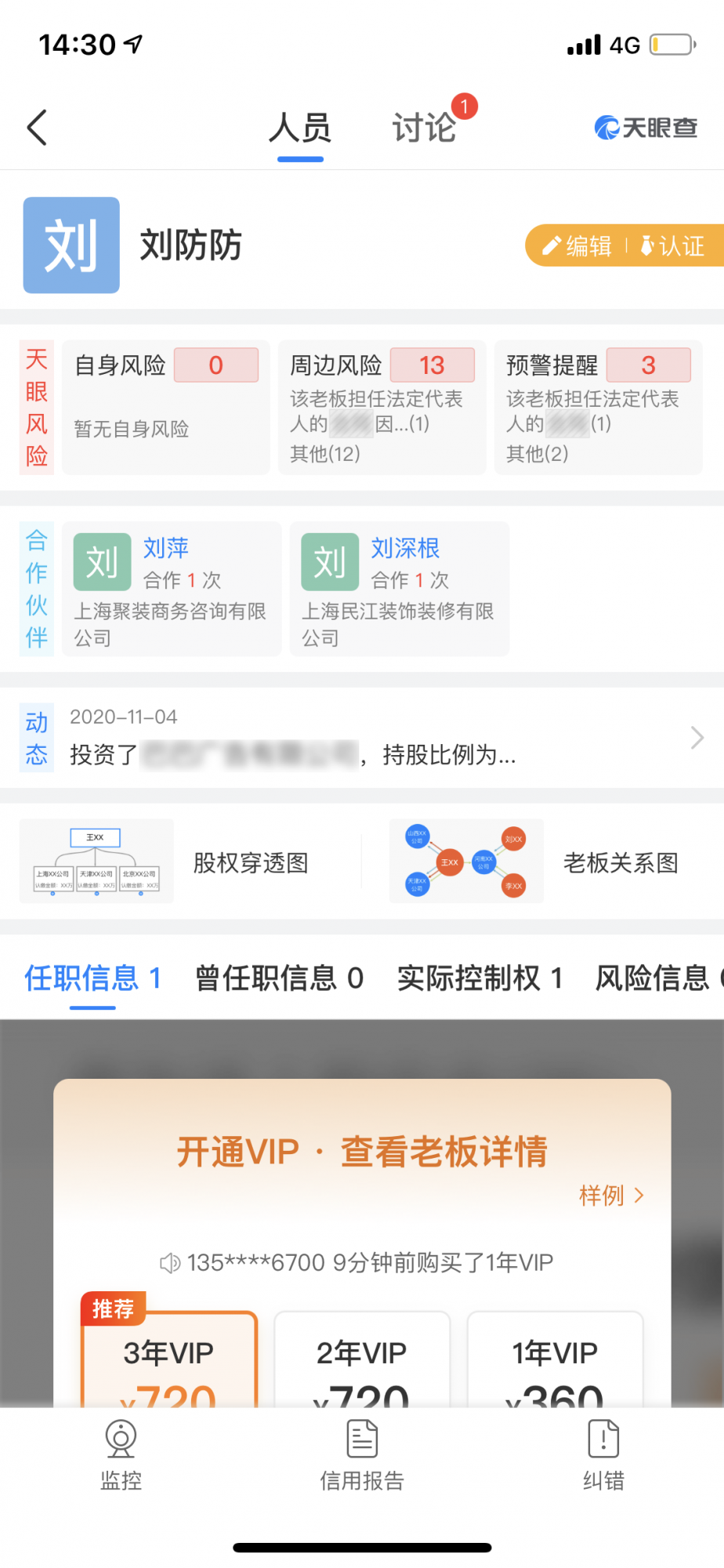Go back using the top-left arrow
This screenshot has height=1568, width=724.
(37, 128)
